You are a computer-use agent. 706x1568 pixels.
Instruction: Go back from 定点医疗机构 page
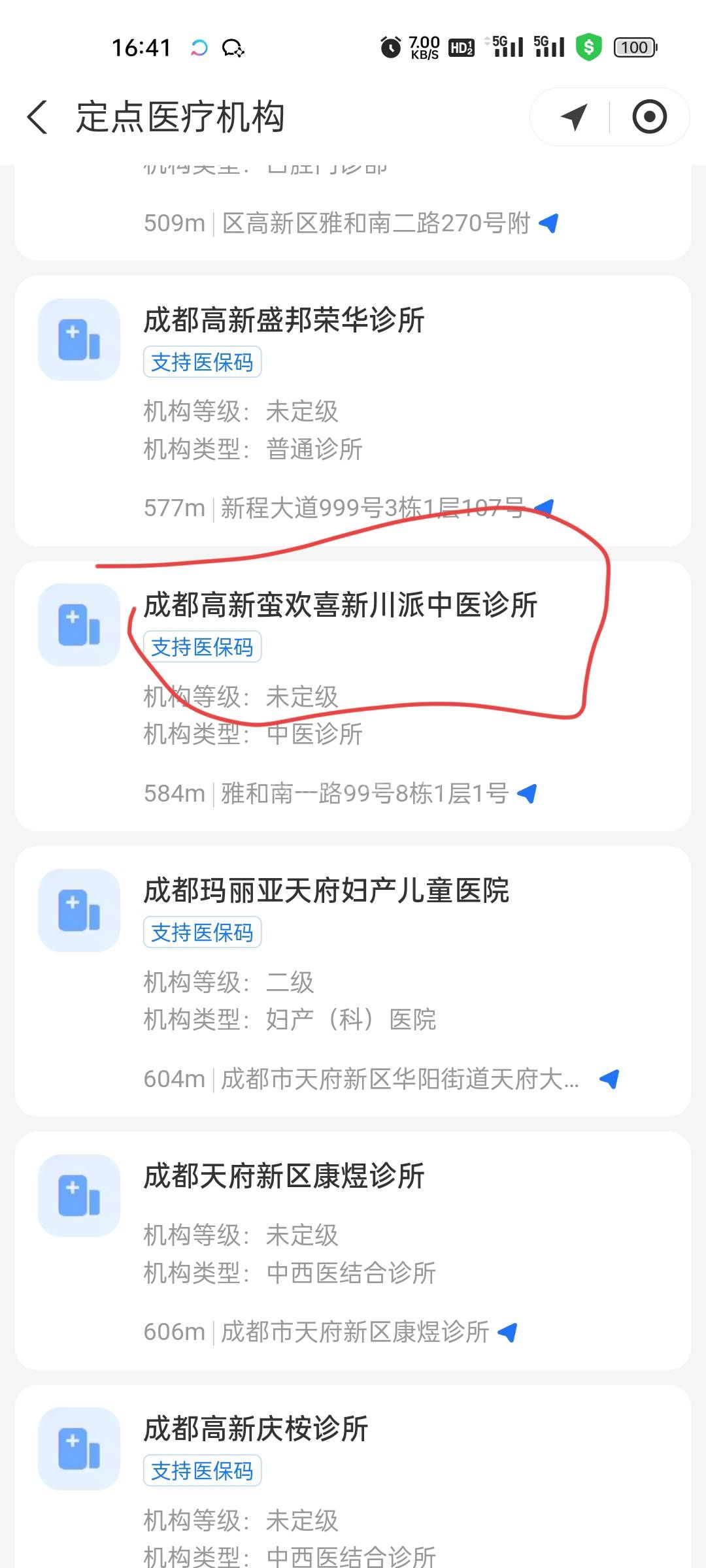38,118
